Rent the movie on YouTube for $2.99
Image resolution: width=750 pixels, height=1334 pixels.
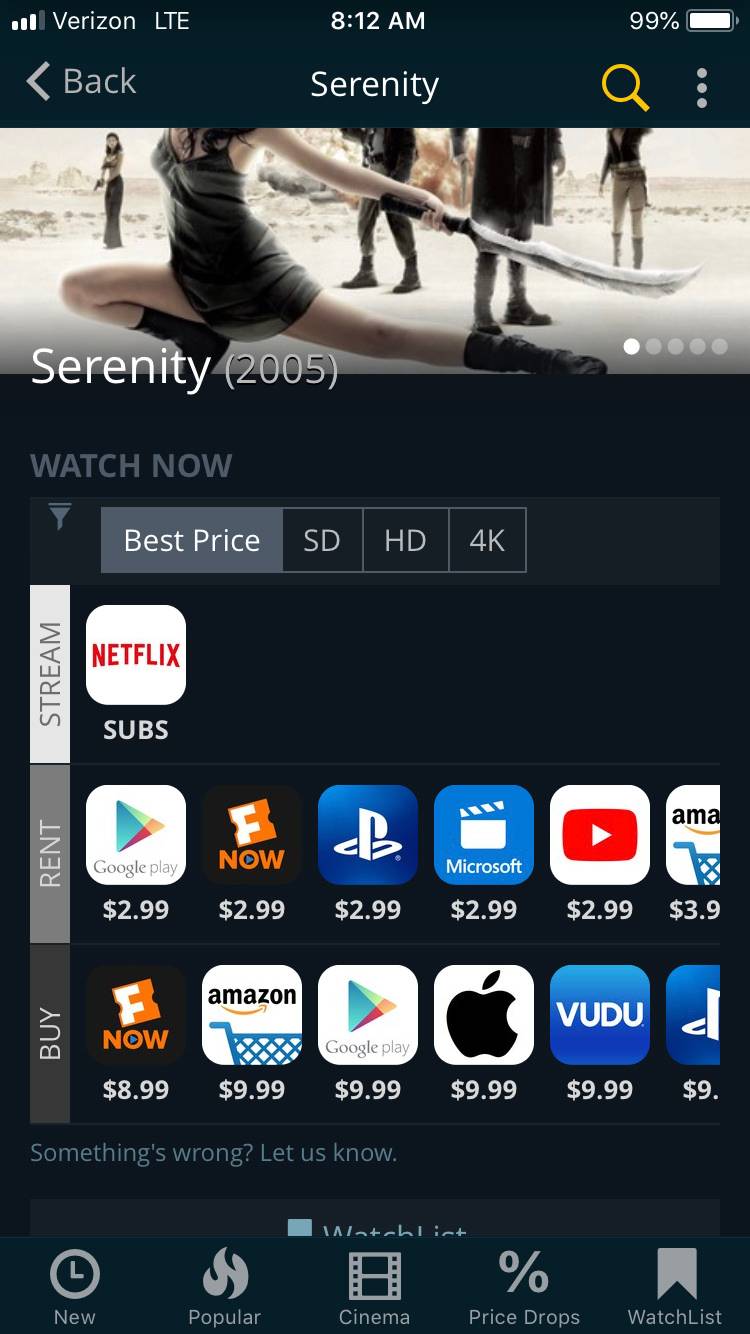[x=599, y=835]
